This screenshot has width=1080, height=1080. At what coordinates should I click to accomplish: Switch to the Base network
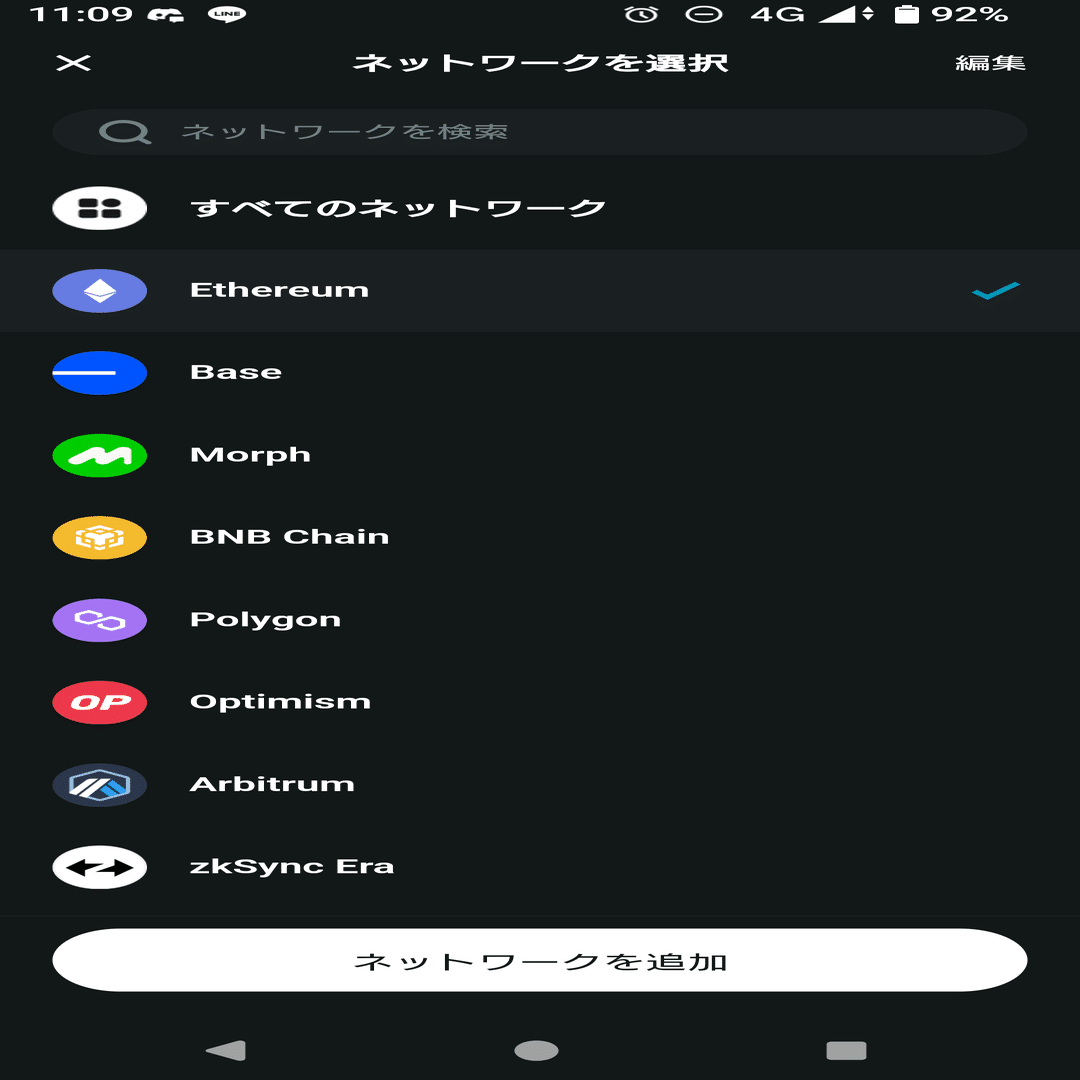236,373
